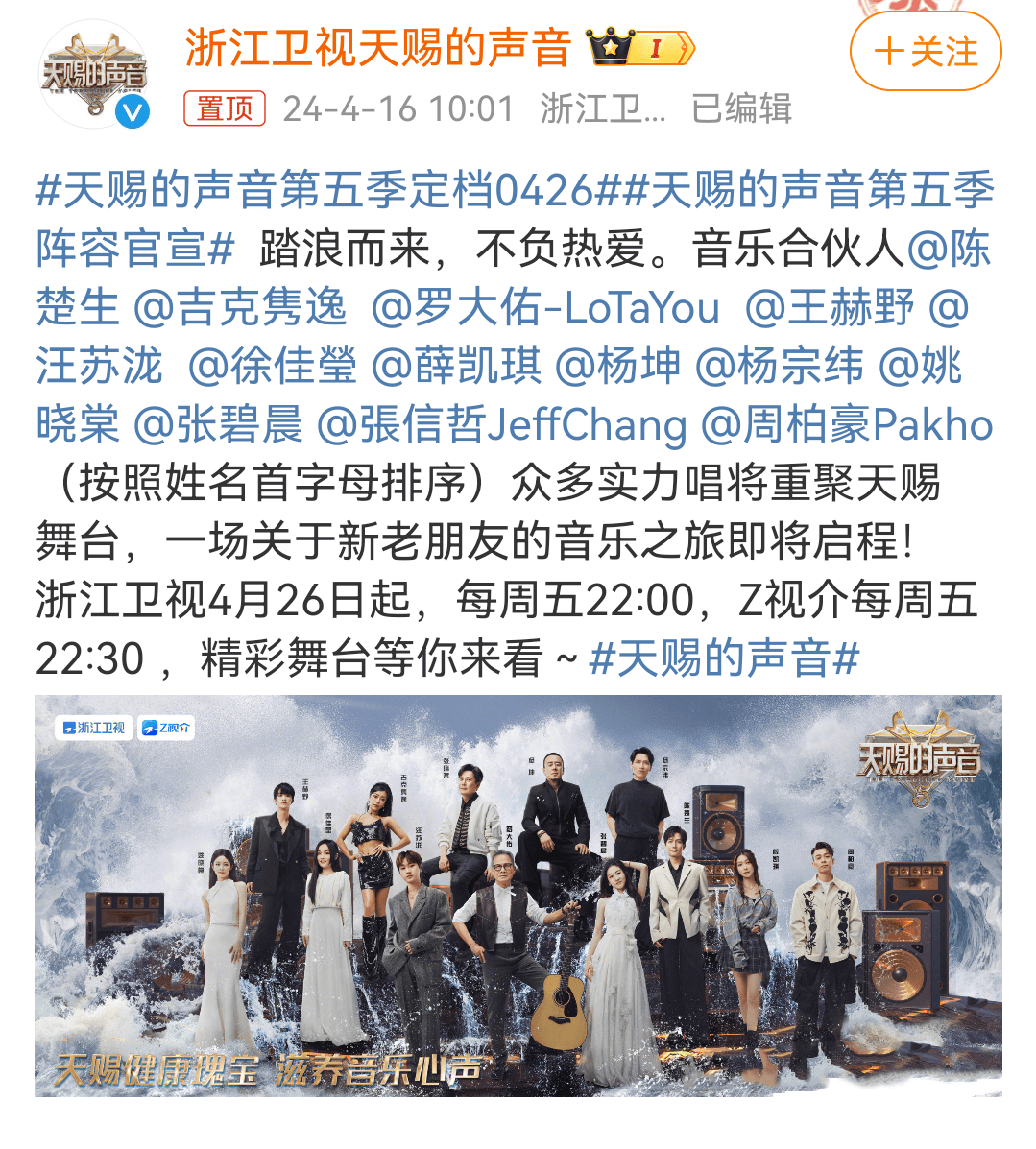The image size is (1036, 1149).
Task: Follow 浙江卫视天赐的声音 with the 关注 button
Action: click(926, 52)
